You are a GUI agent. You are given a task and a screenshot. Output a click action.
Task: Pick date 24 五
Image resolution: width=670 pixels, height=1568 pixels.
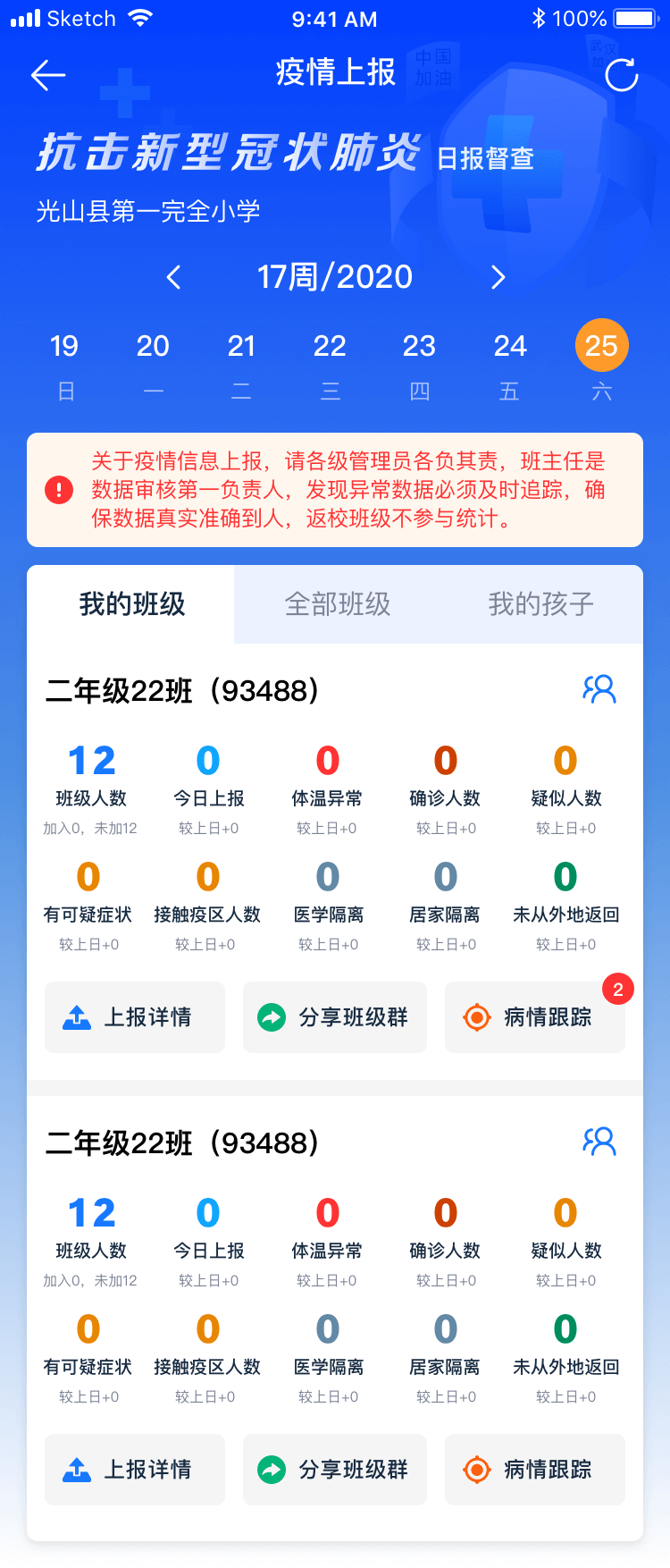[509, 363]
